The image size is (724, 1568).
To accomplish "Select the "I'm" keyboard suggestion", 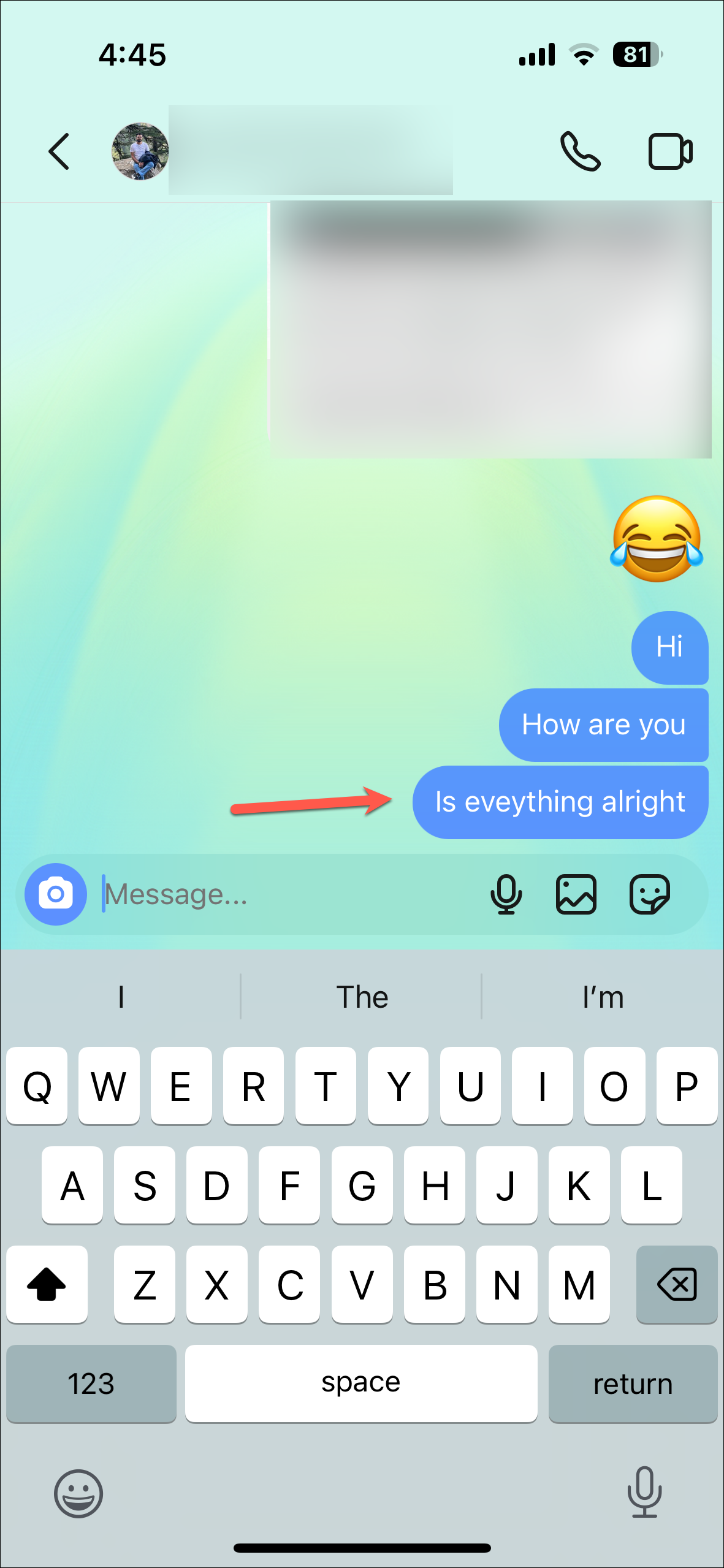I will click(x=603, y=997).
